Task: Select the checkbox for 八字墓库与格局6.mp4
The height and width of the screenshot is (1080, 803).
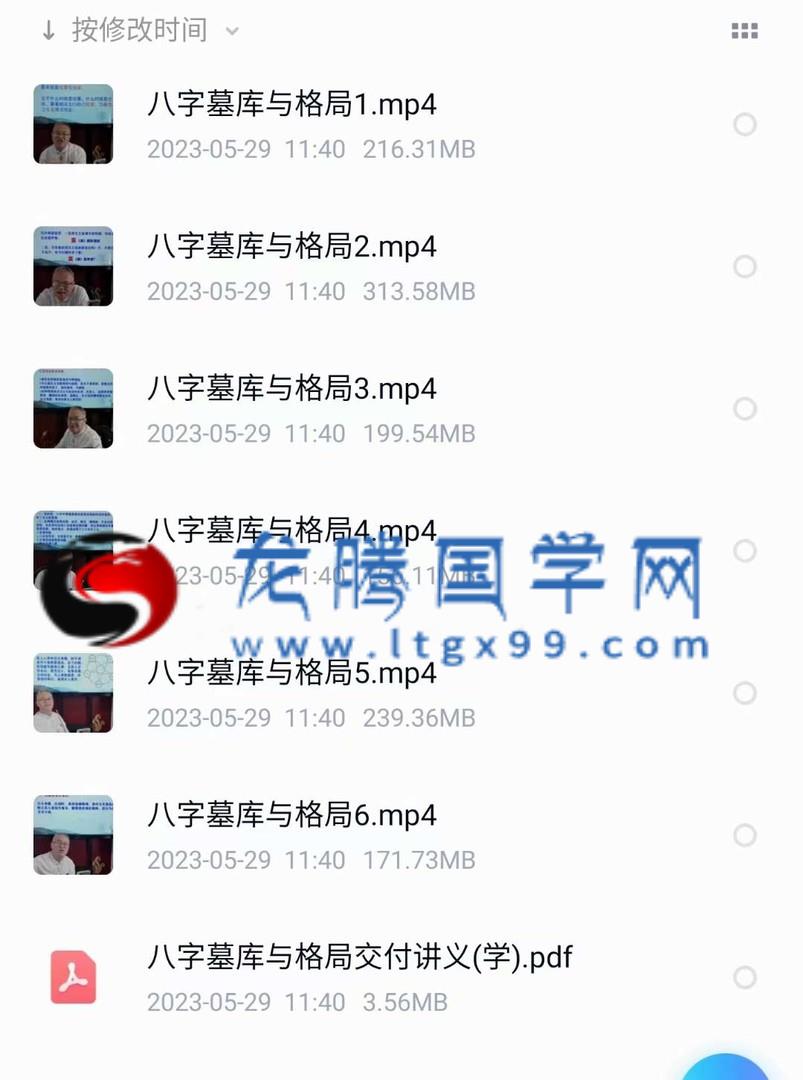Action: point(744,835)
